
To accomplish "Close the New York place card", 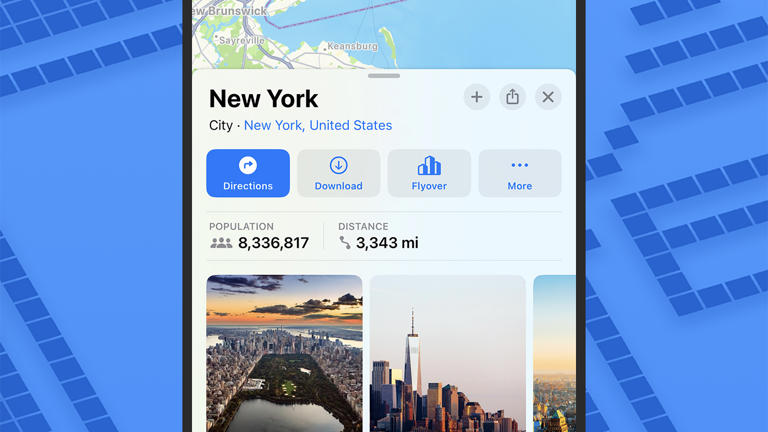I will coord(547,97).
